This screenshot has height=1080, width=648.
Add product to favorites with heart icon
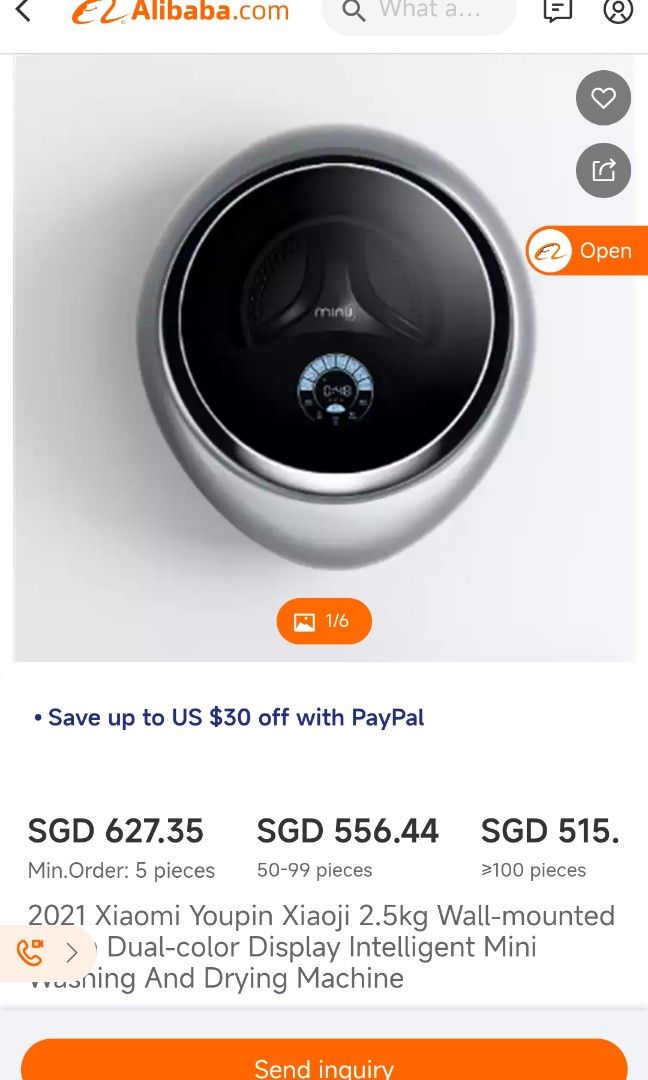click(603, 98)
